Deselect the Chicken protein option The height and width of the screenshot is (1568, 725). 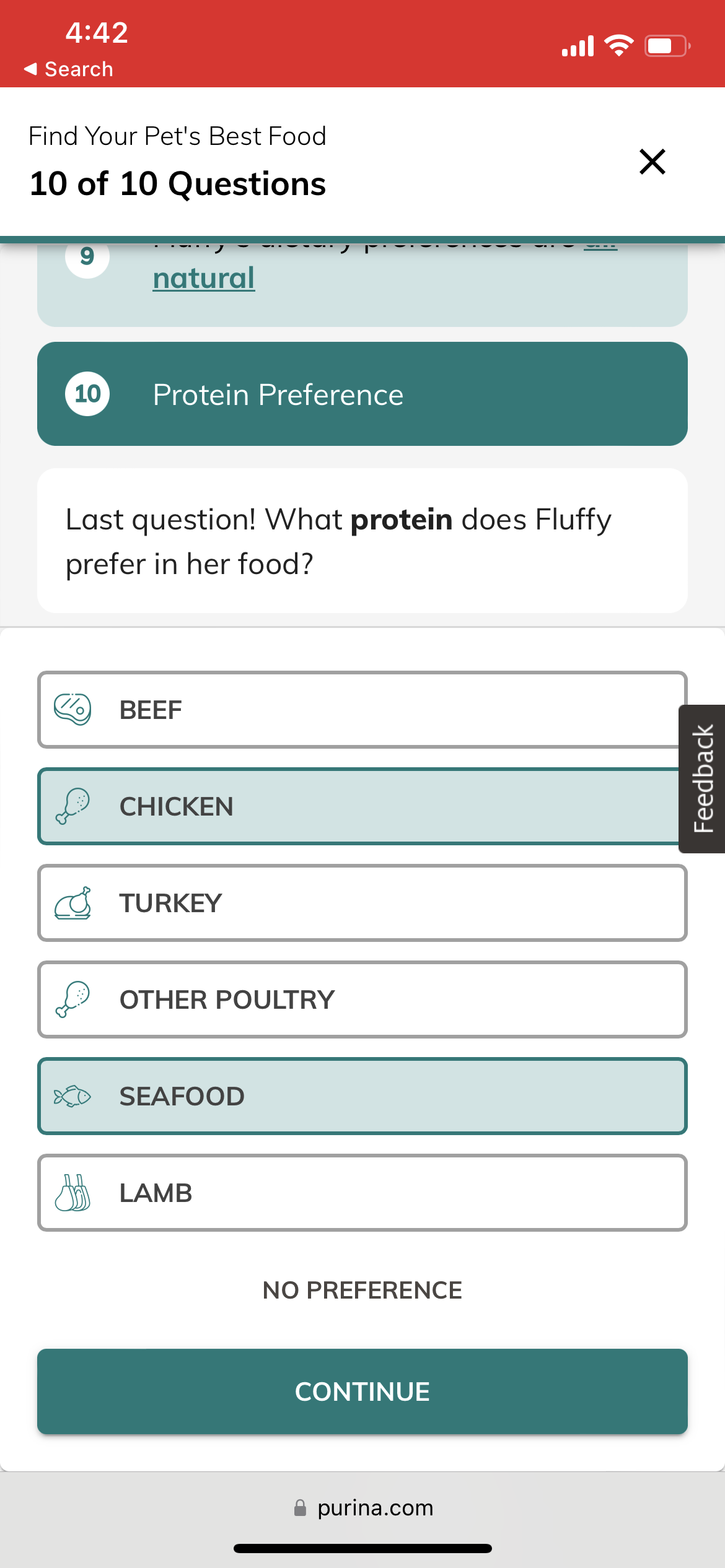pos(362,806)
